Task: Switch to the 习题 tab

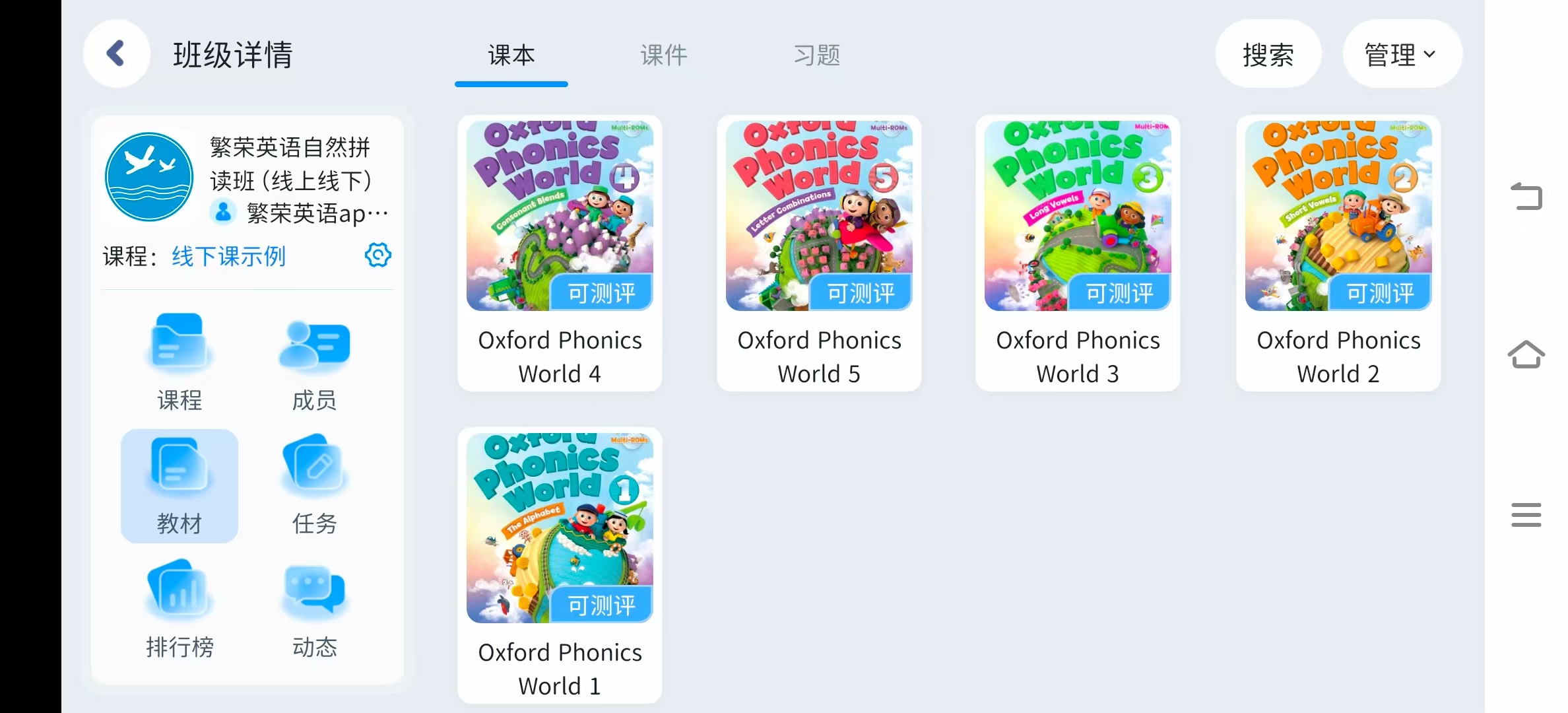Action: click(816, 55)
